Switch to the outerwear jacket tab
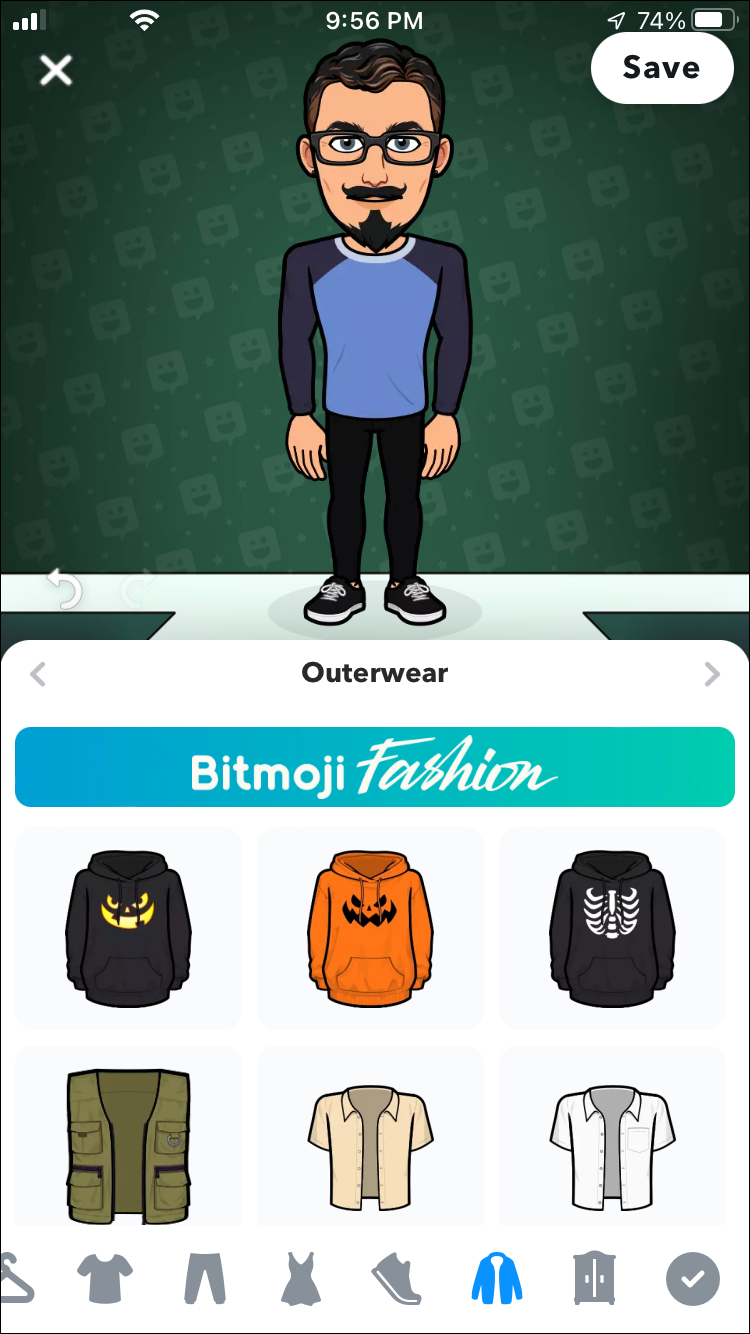This screenshot has height=1334, width=750. click(497, 1278)
